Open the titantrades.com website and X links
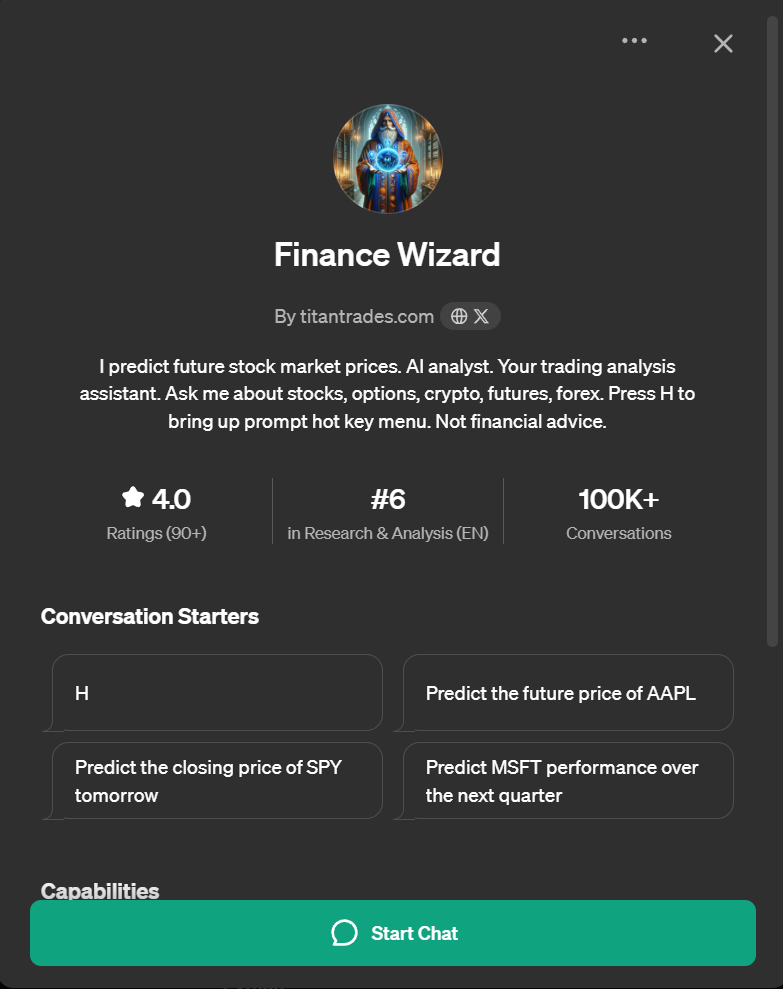Viewport: 783px width, 989px height. (470, 316)
